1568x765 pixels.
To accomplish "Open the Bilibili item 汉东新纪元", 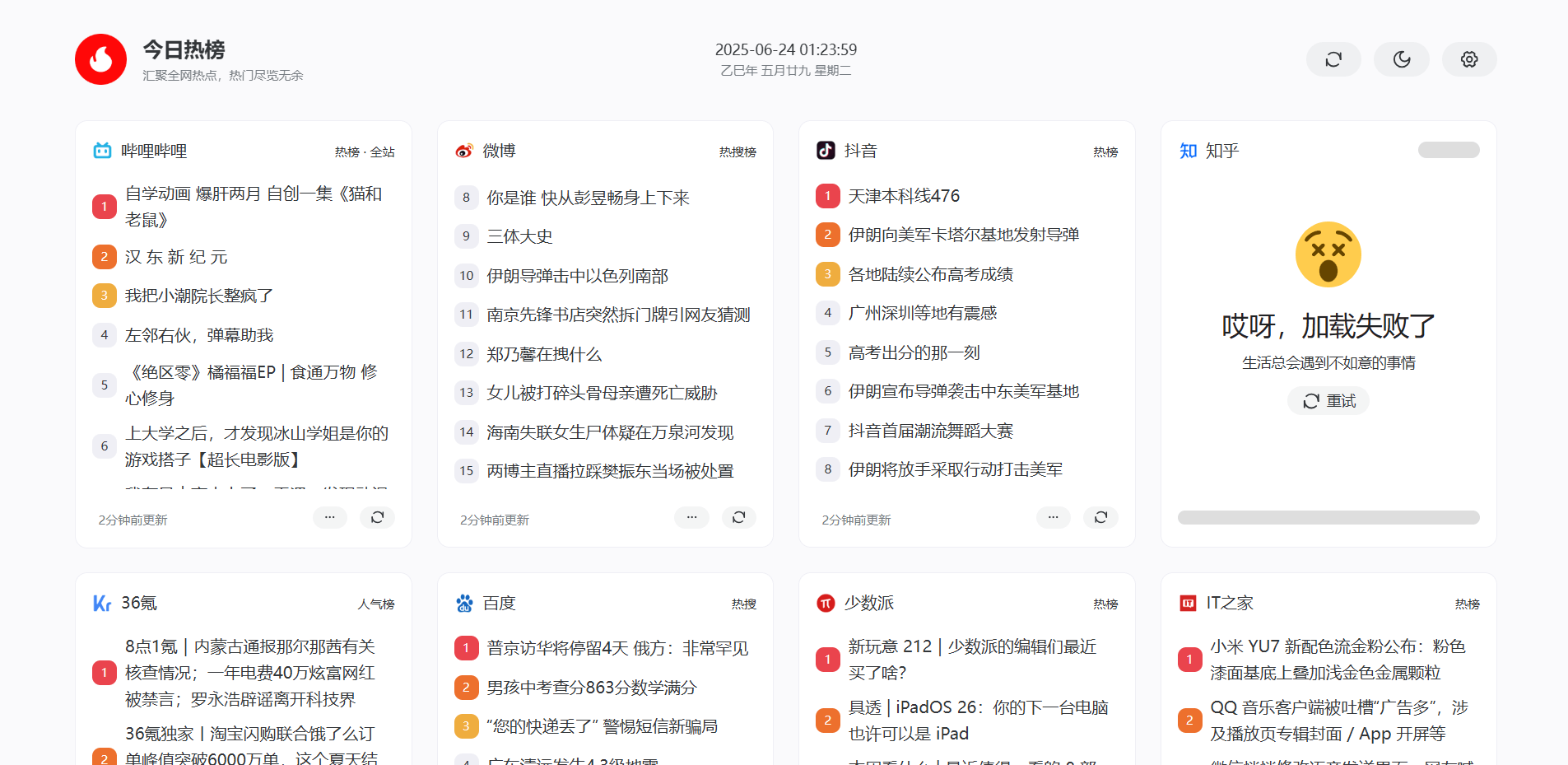I will pos(176,257).
